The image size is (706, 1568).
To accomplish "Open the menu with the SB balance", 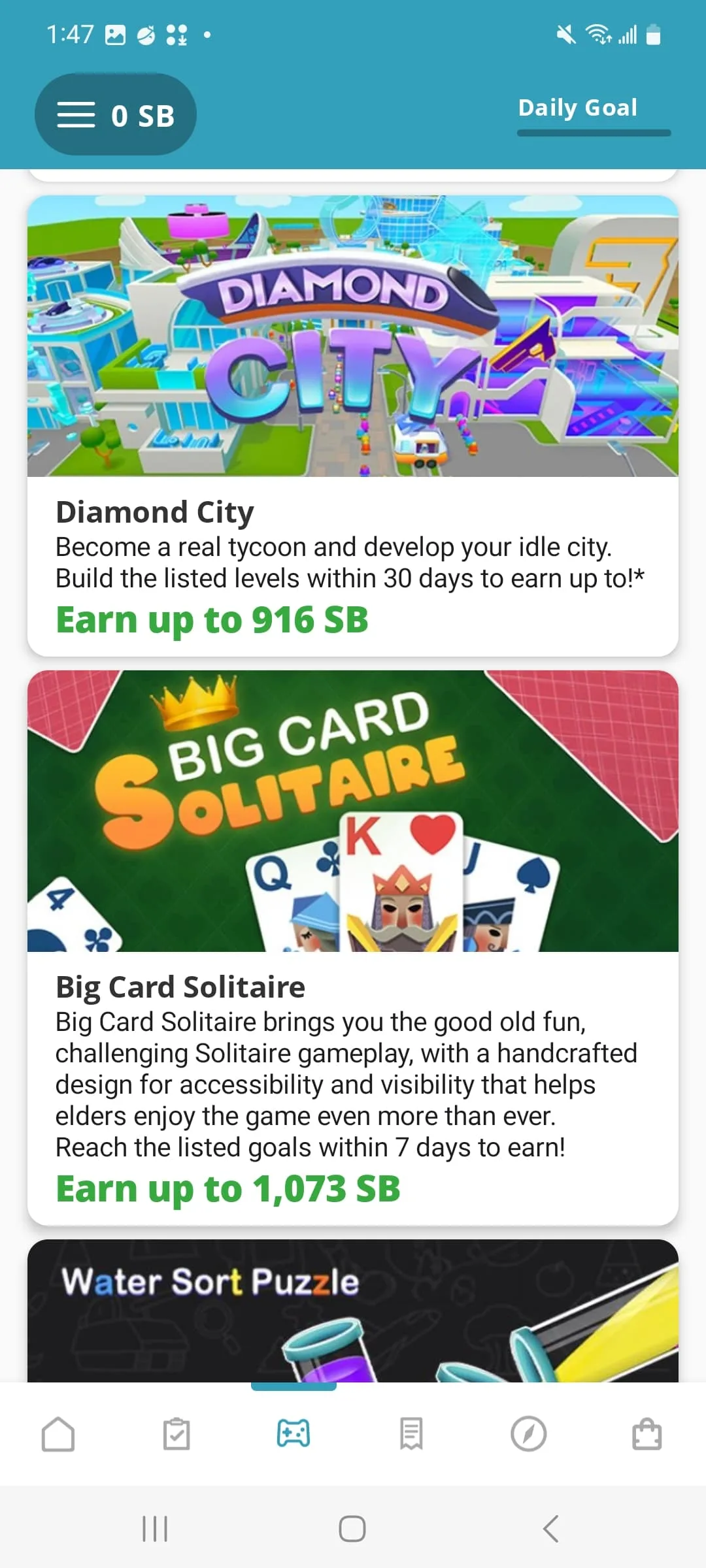I will click(116, 115).
